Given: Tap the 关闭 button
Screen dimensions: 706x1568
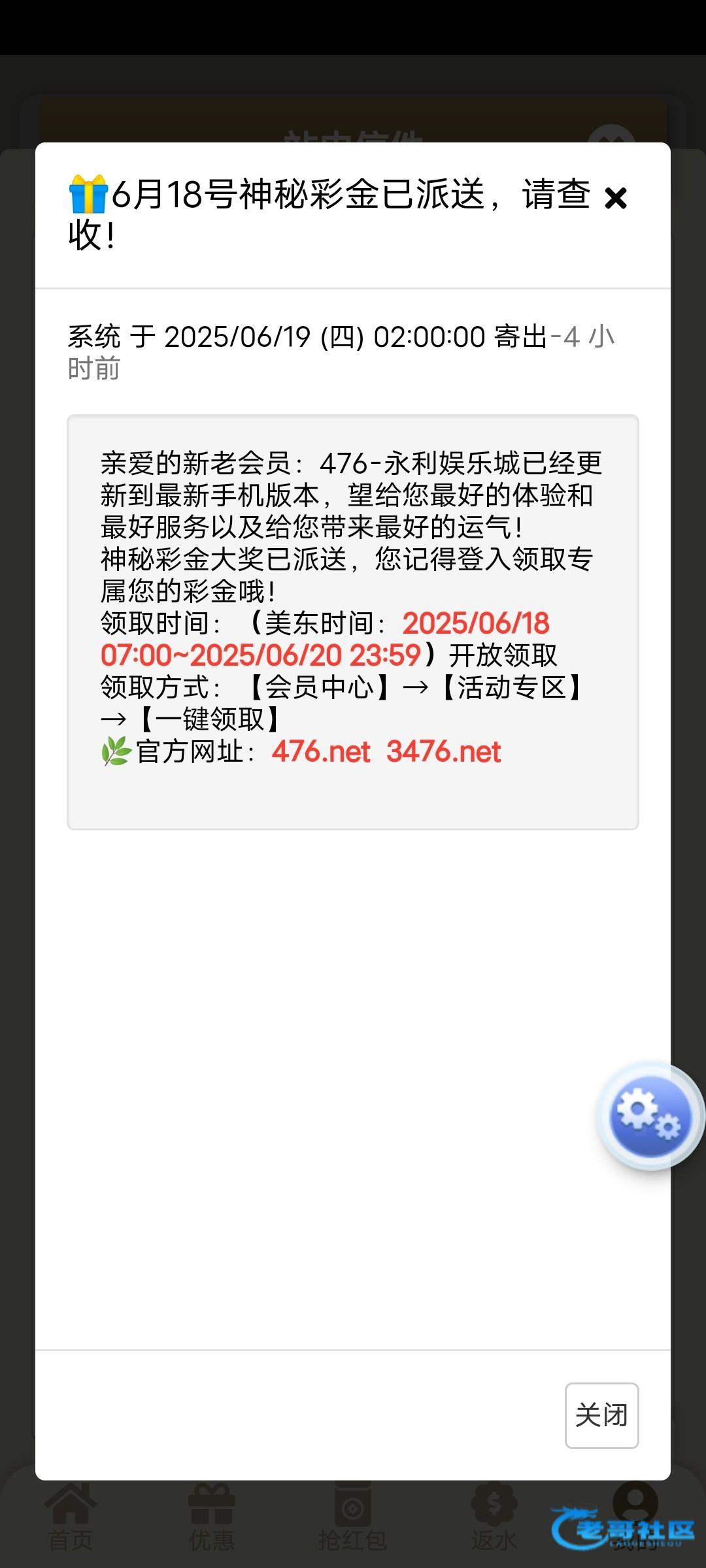Looking at the screenshot, I should (x=601, y=1416).
